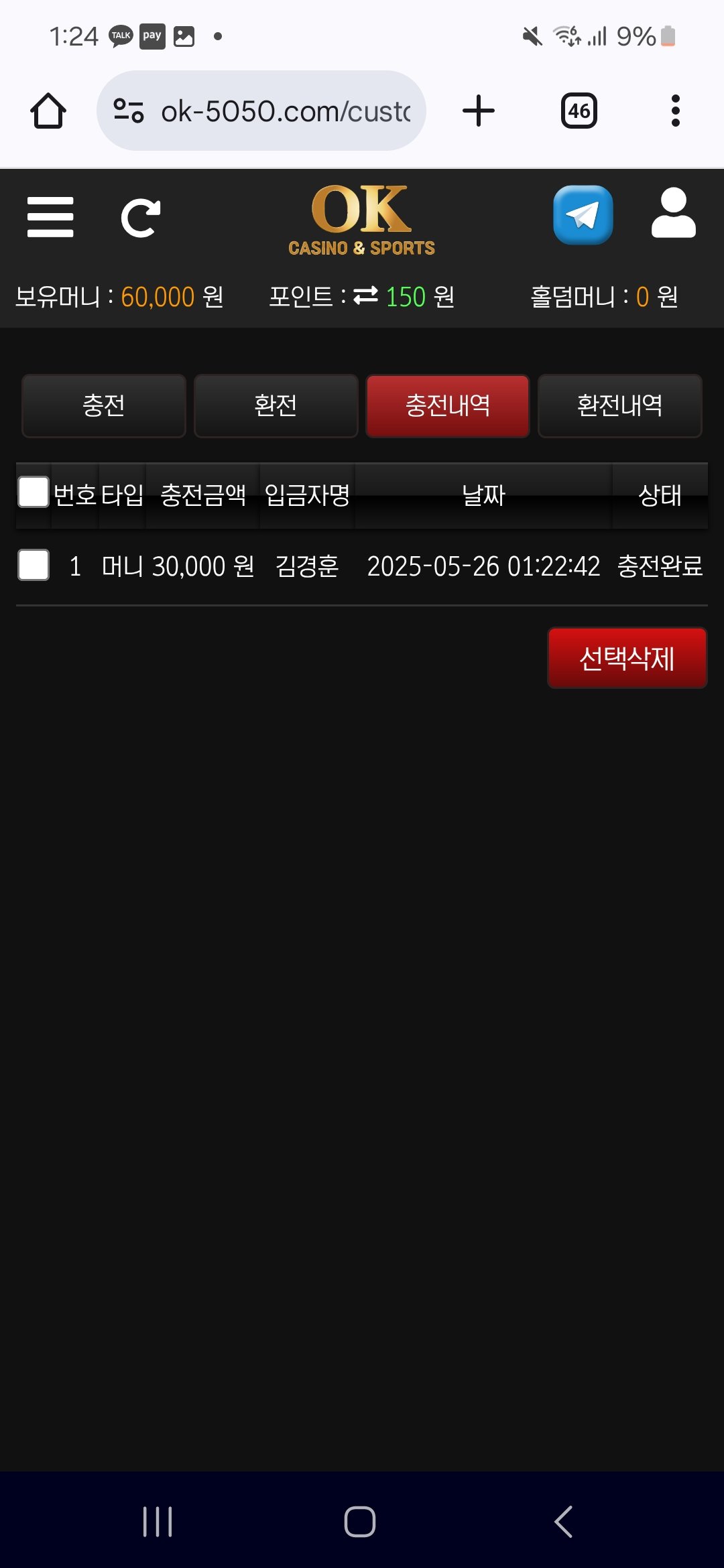
Task: Select the 충전내역 tab
Action: 447,405
